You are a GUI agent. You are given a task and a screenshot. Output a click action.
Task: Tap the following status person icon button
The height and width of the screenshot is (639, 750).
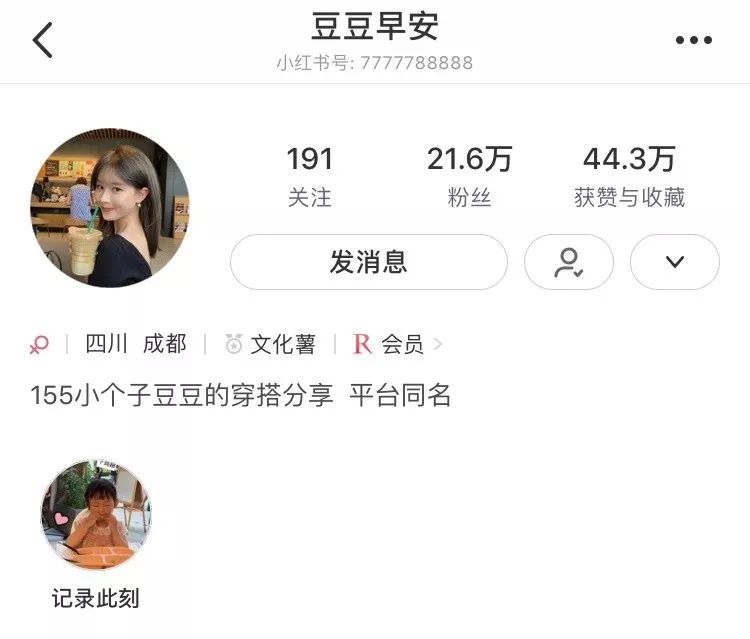pyautogui.click(x=568, y=262)
